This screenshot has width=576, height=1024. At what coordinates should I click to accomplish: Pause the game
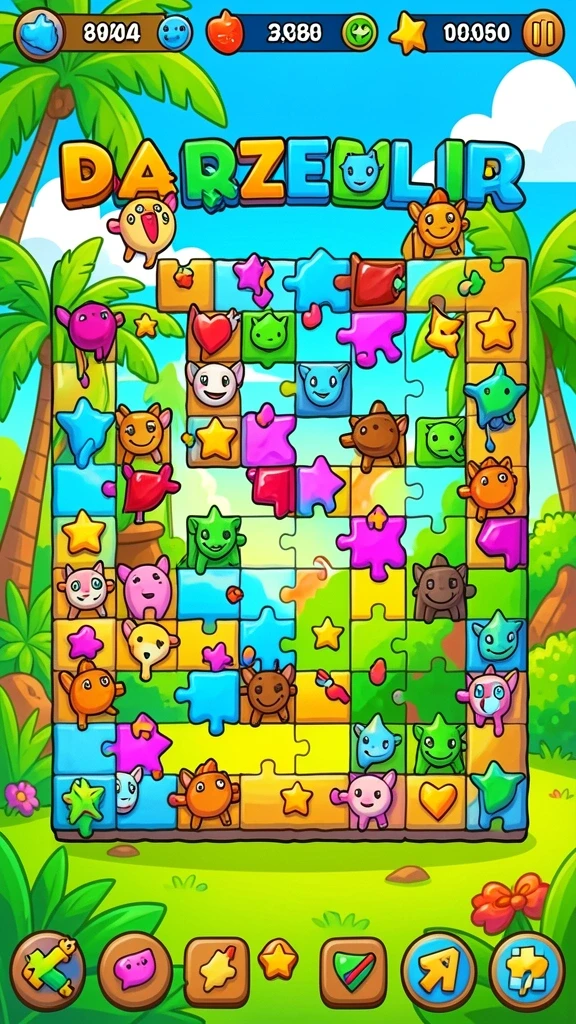pos(543,32)
